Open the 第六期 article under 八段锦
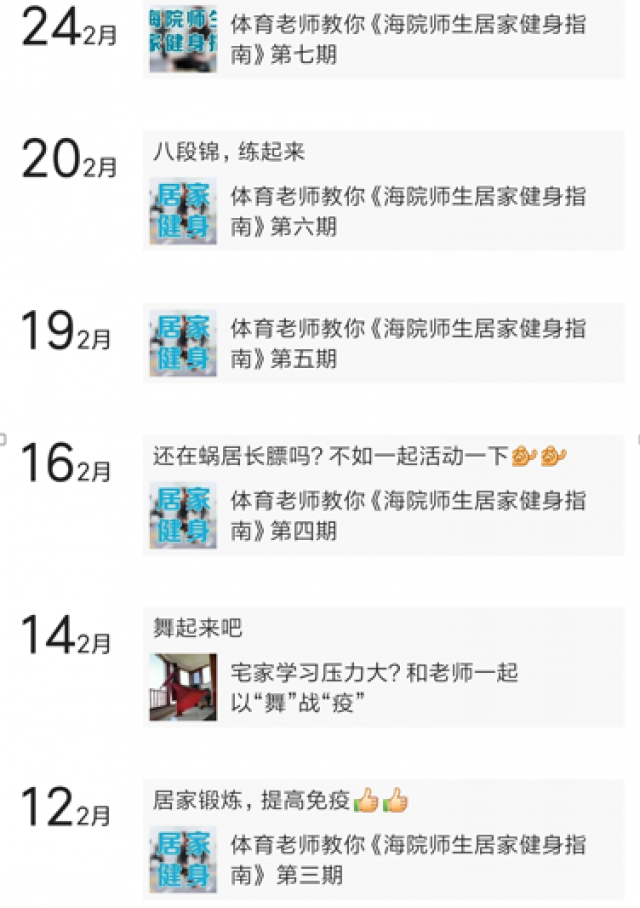This screenshot has width=640, height=908. click(x=384, y=211)
